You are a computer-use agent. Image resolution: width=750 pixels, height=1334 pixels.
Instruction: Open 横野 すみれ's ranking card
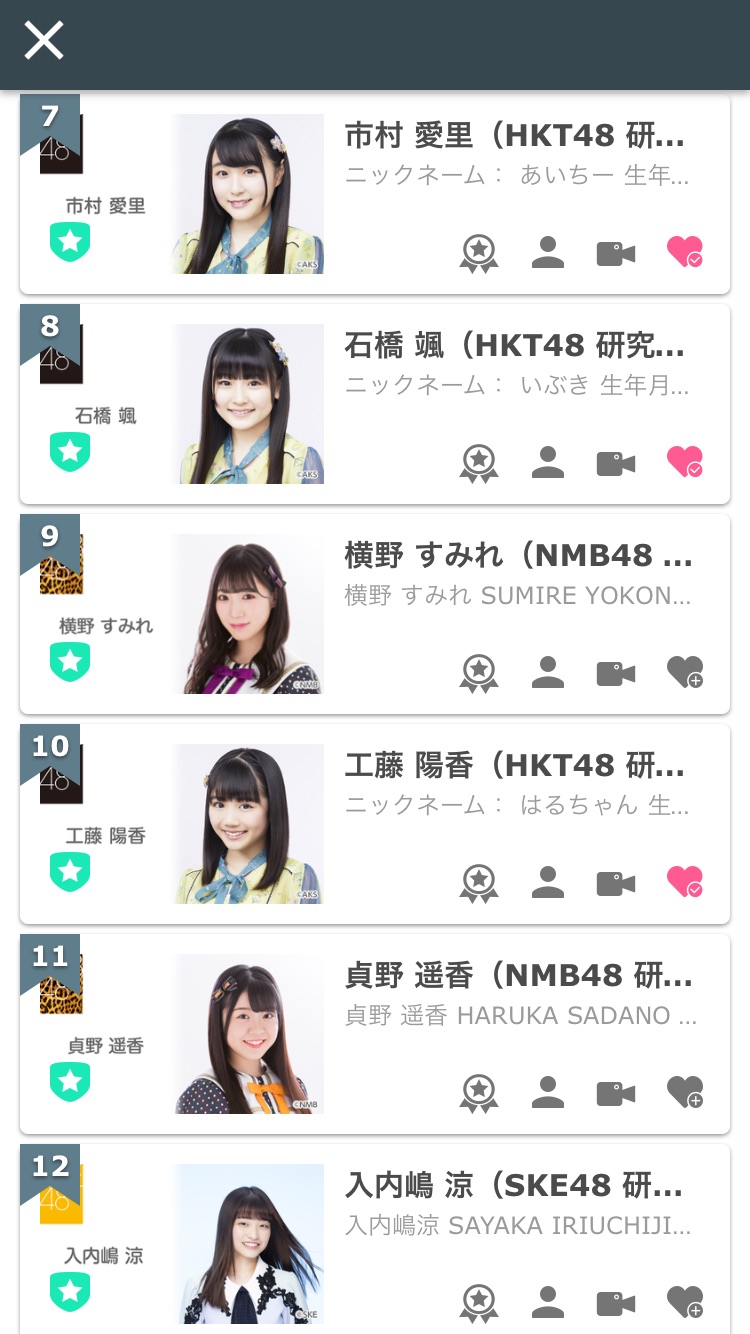click(375, 614)
